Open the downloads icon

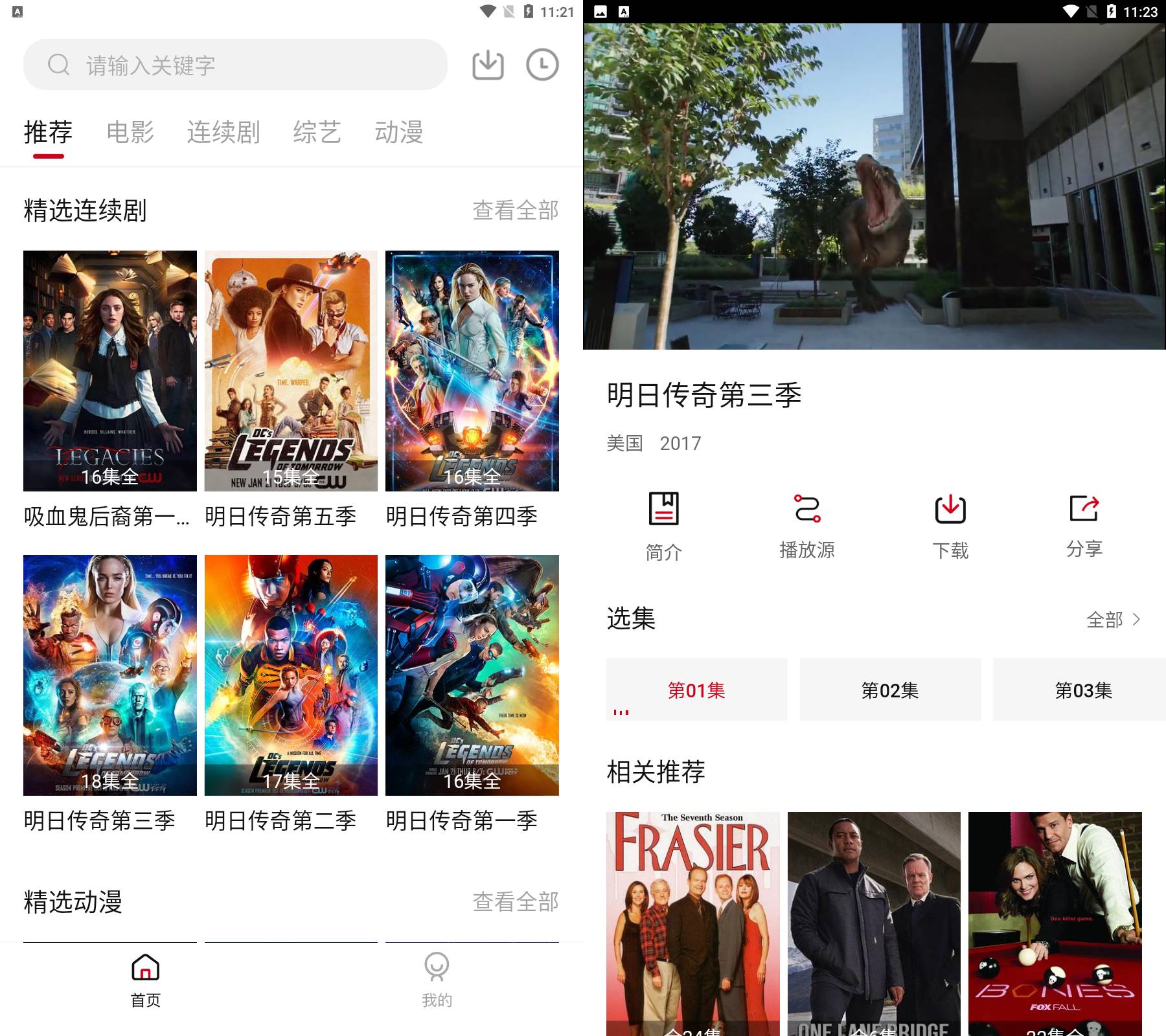[488, 65]
